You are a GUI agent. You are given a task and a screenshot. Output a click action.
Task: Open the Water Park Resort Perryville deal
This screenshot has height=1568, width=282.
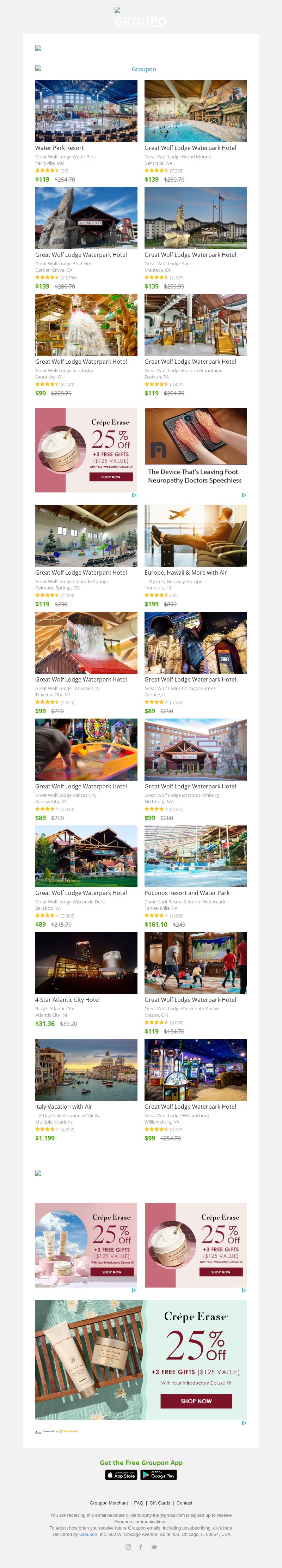pos(86,111)
